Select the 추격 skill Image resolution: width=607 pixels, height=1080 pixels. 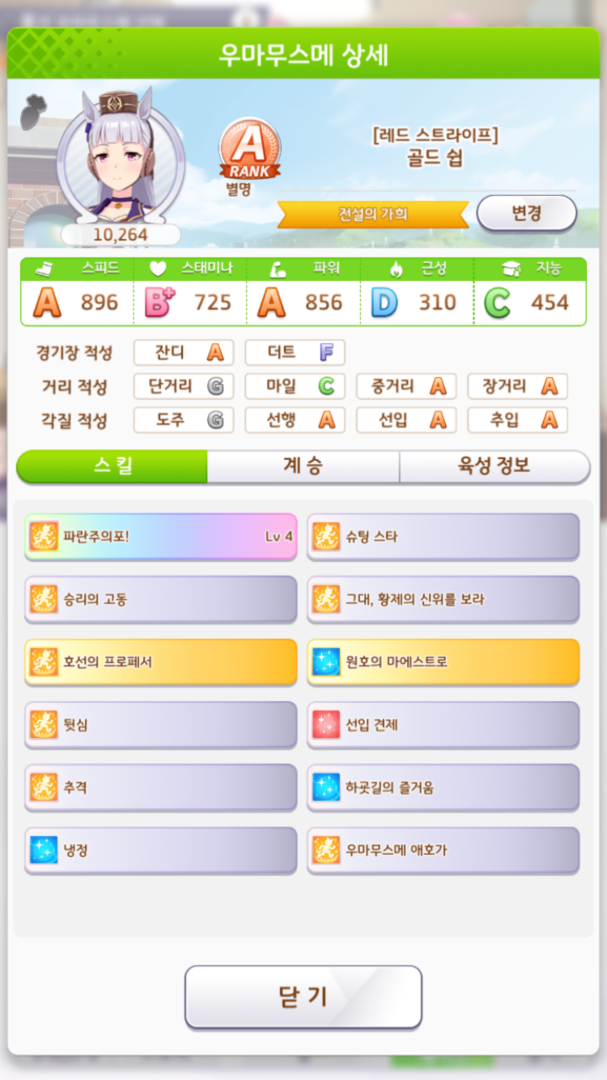point(161,787)
